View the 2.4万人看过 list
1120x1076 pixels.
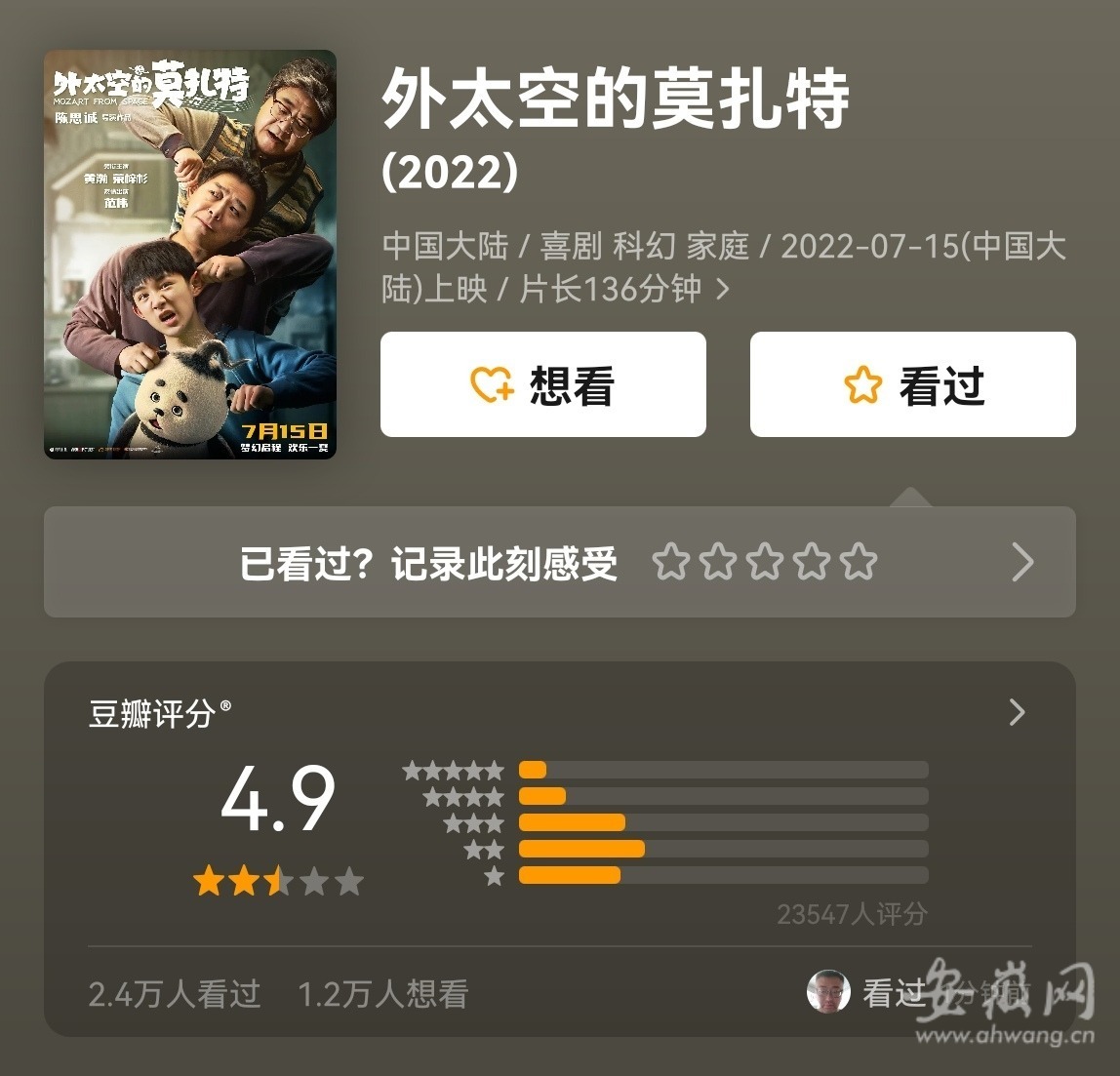[x=175, y=993]
